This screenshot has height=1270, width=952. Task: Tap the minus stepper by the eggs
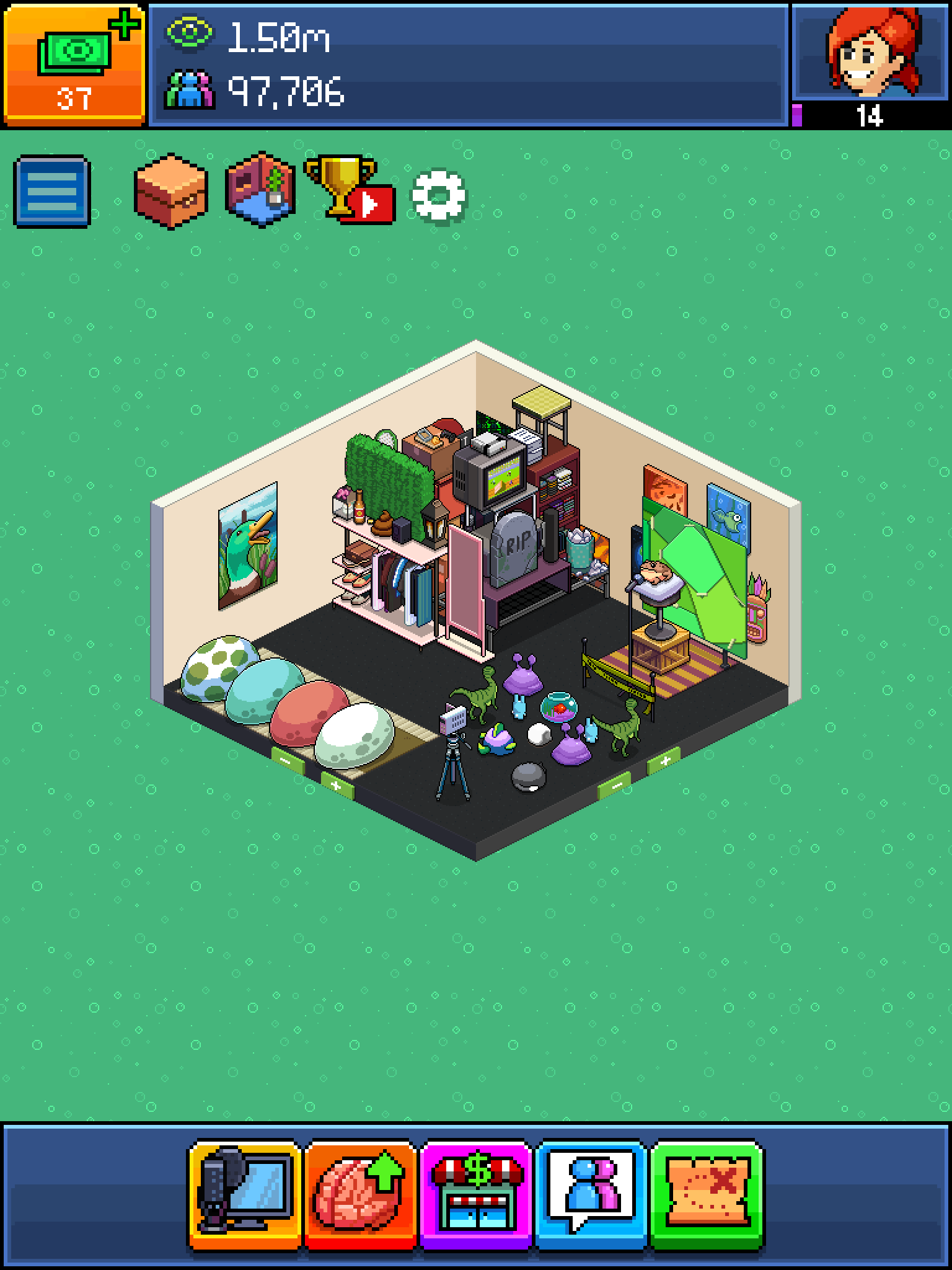point(286,760)
